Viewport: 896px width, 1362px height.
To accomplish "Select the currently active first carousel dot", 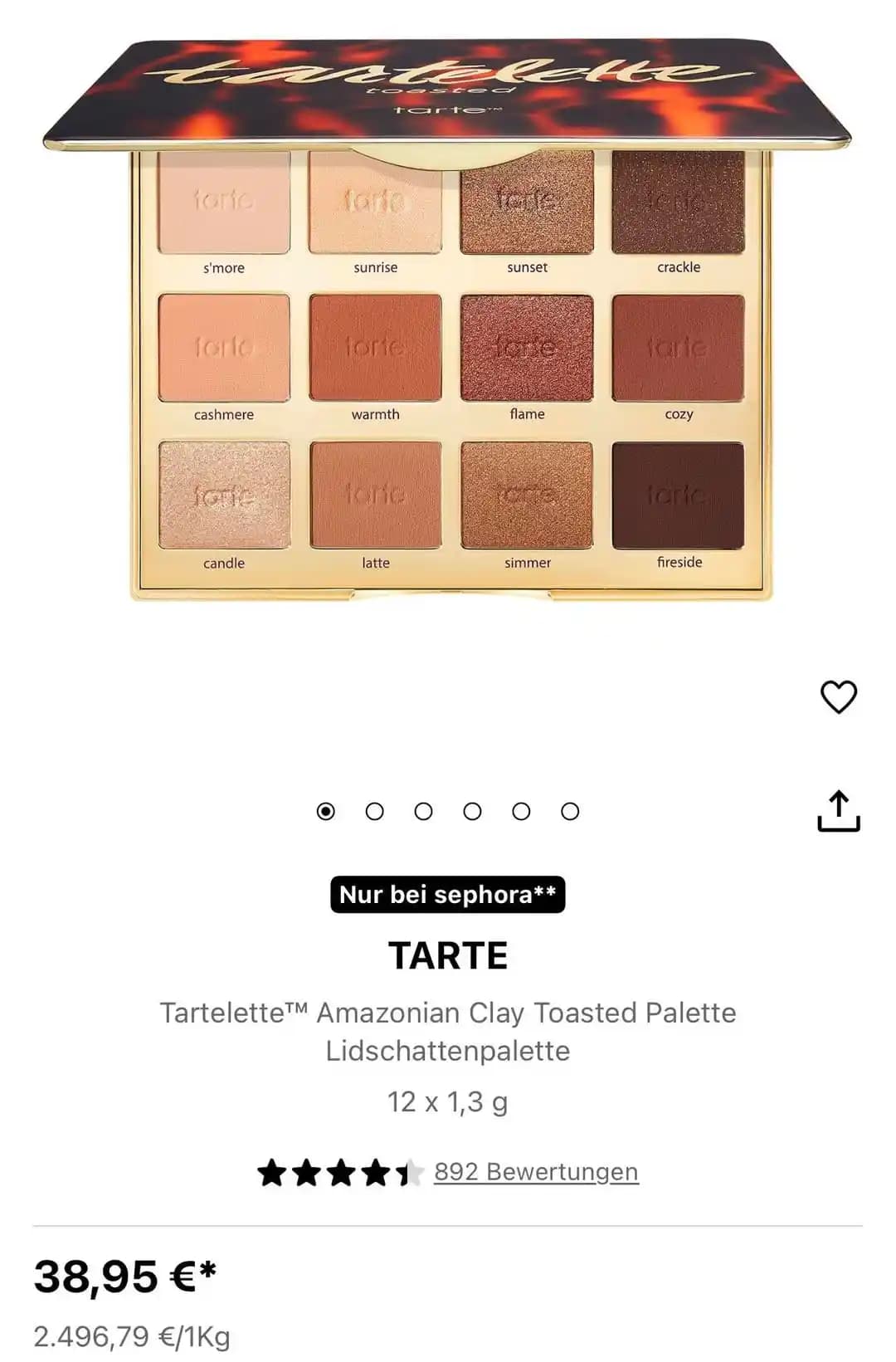I will pyautogui.click(x=328, y=812).
